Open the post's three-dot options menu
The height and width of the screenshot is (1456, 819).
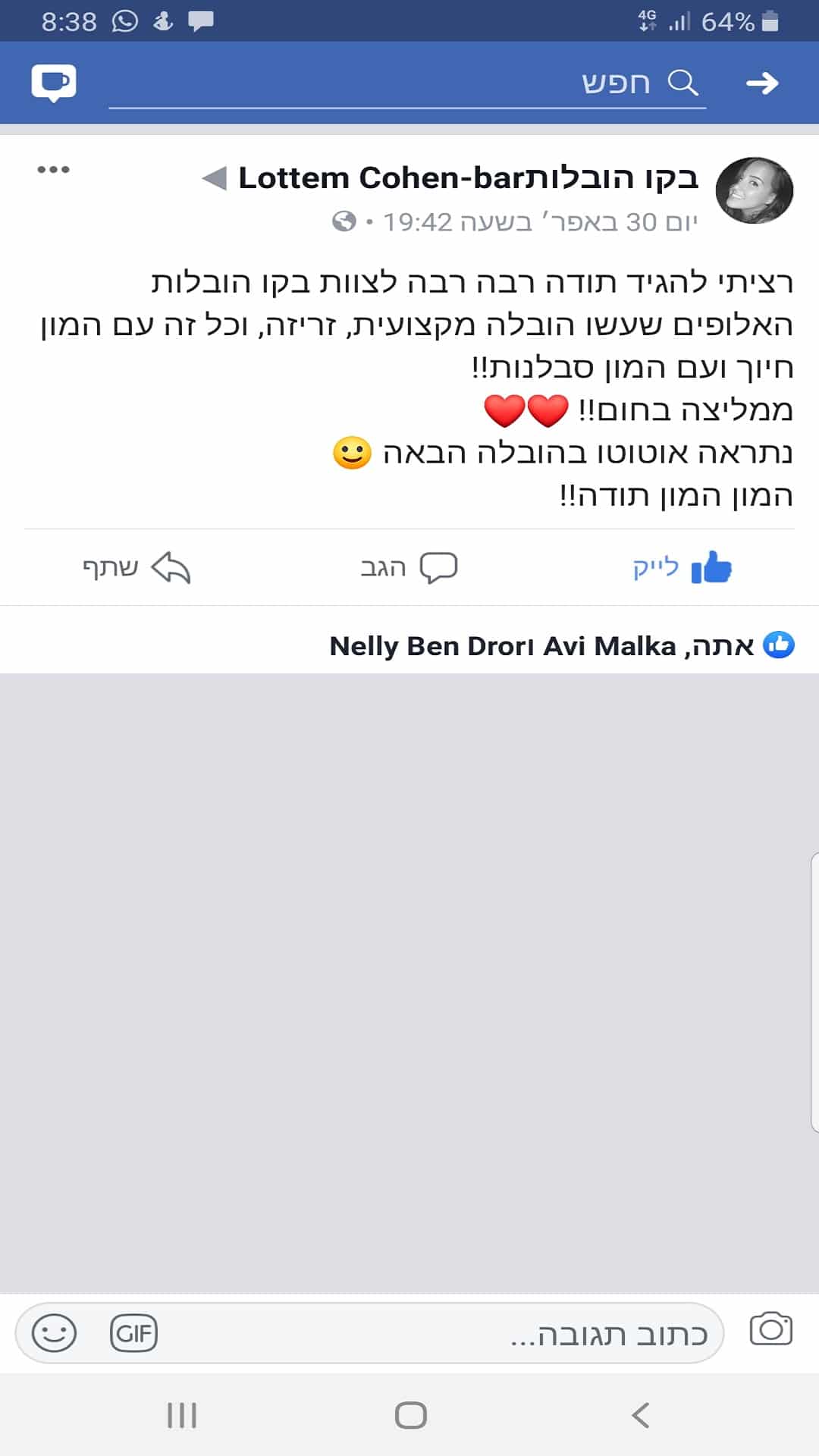click(53, 169)
